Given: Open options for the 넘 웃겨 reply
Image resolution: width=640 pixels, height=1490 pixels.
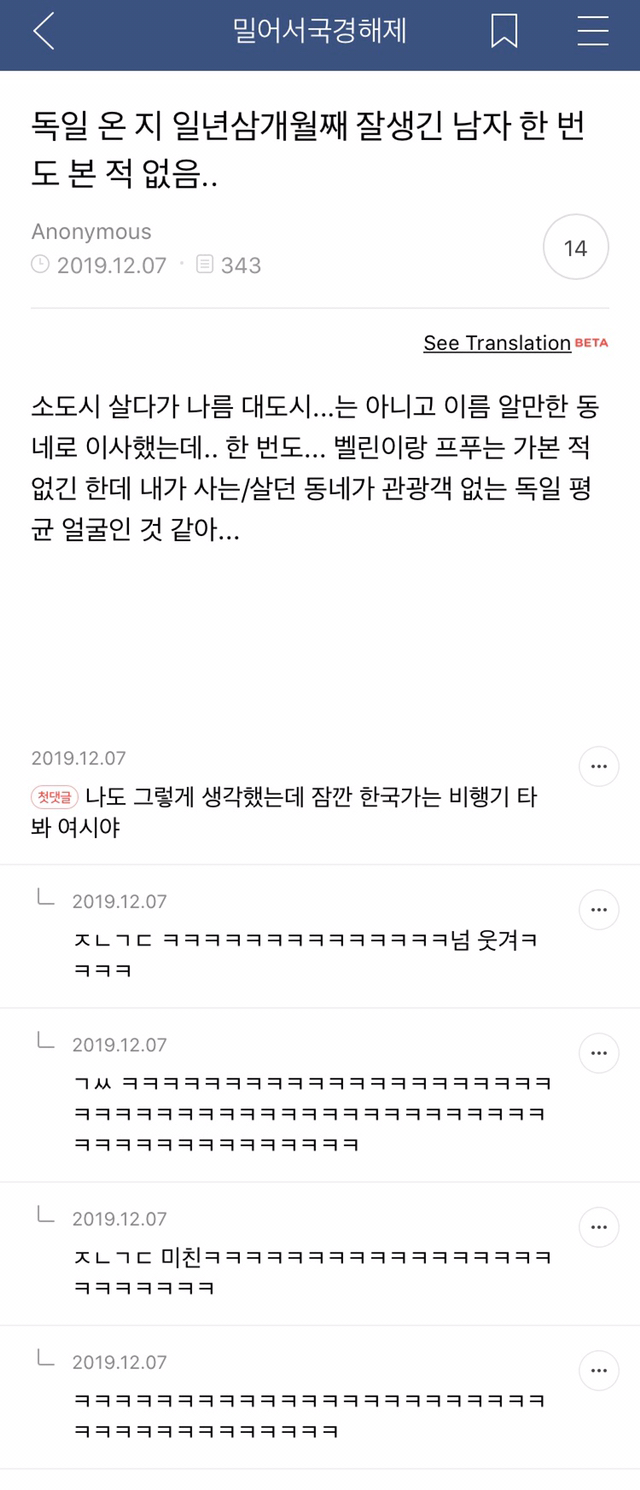Looking at the screenshot, I should [x=599, y=909].
